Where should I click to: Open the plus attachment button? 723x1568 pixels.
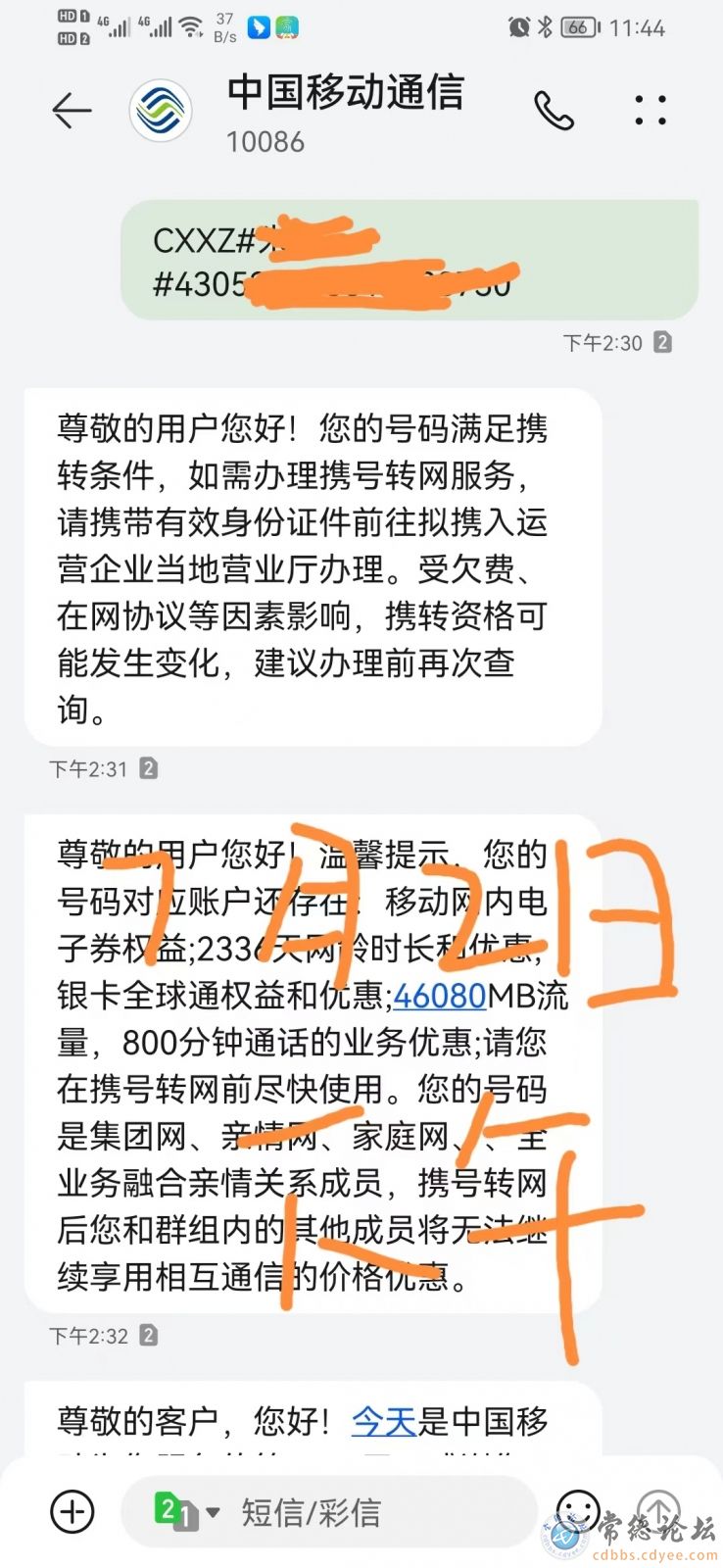tap(72, 1511)
